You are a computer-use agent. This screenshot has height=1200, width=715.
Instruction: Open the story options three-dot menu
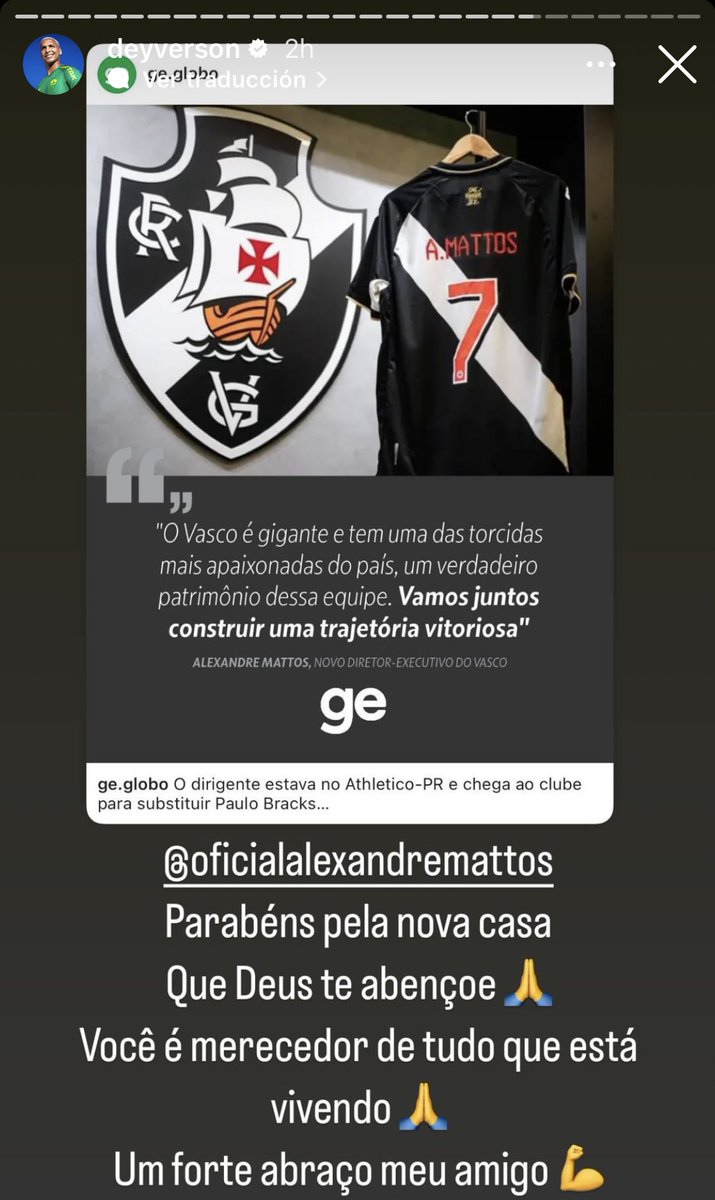601,64
